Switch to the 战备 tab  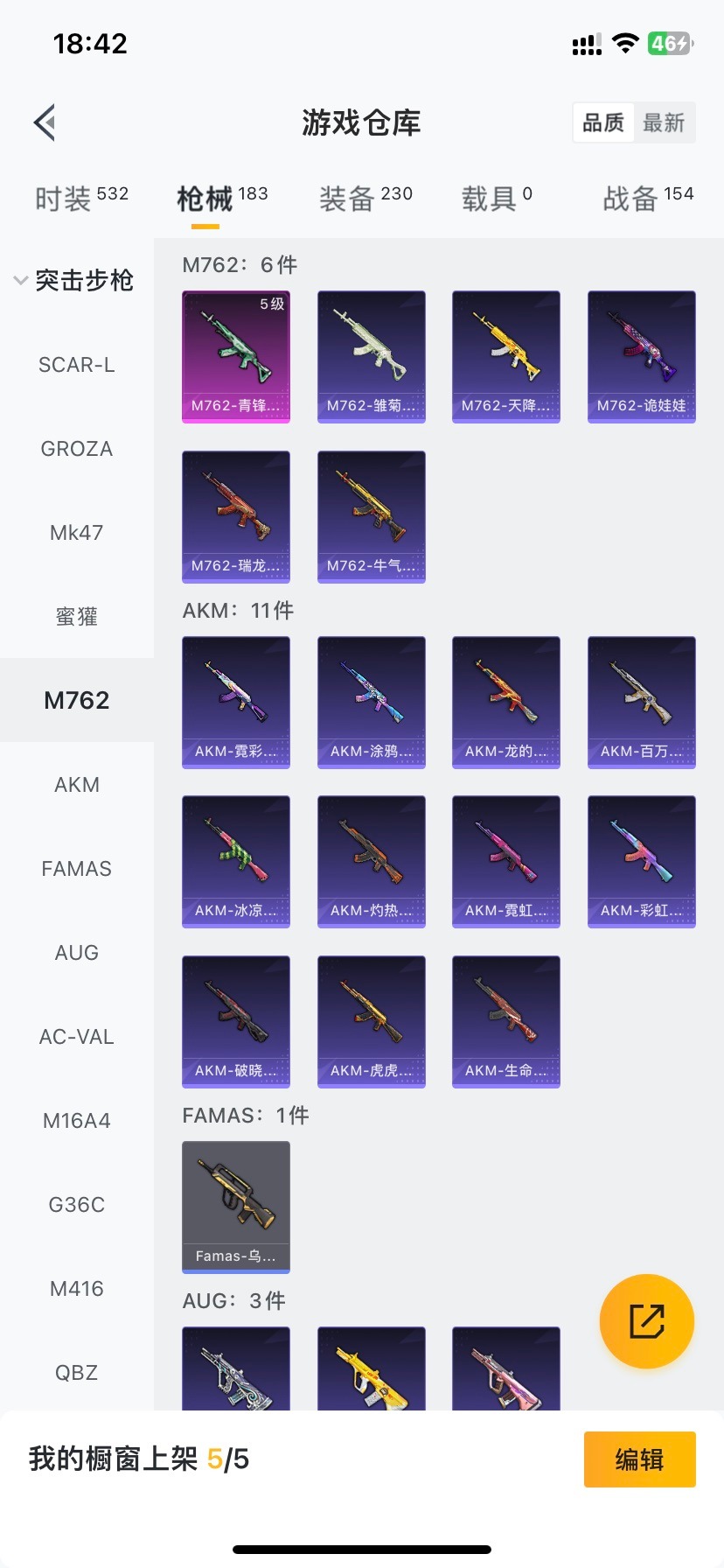[x=647, y=199]
